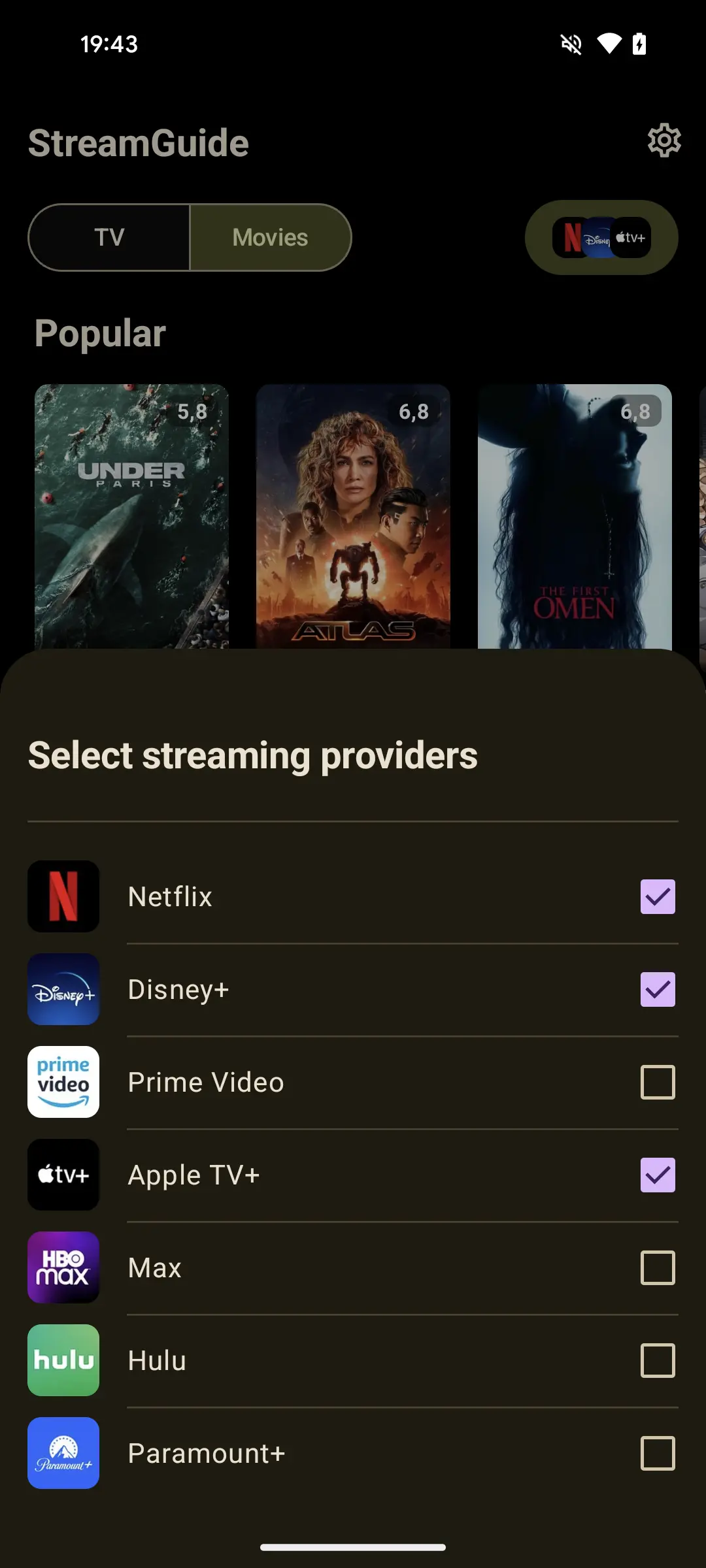The height and width of the screenshot is (1568, 706).
Task: Tick the Hulu provider checkbox
Action: (658, 1360)
